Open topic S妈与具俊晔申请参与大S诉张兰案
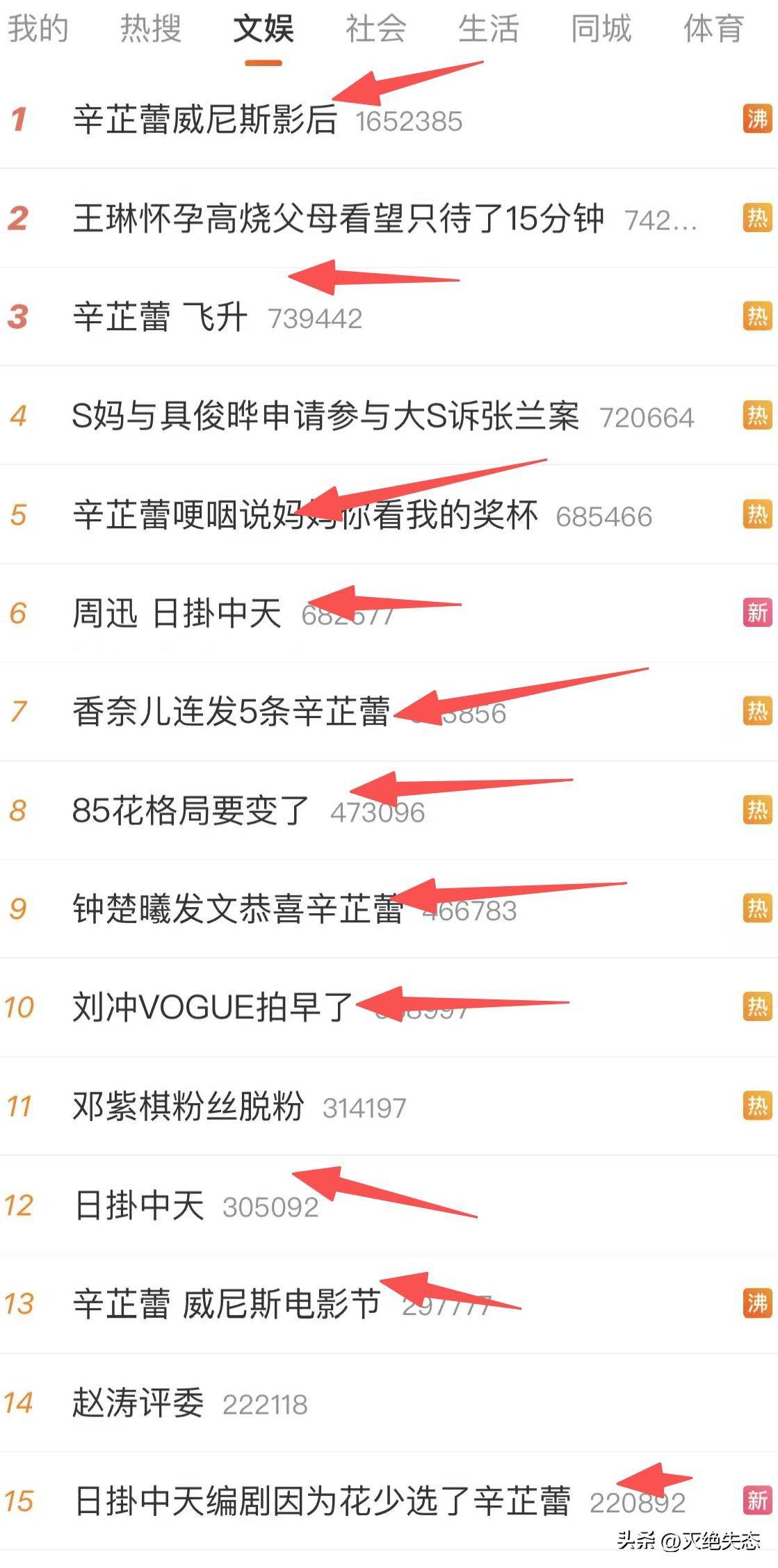Screen dimensions: 778x1568 pyautogui.click(x=325, y=416)
